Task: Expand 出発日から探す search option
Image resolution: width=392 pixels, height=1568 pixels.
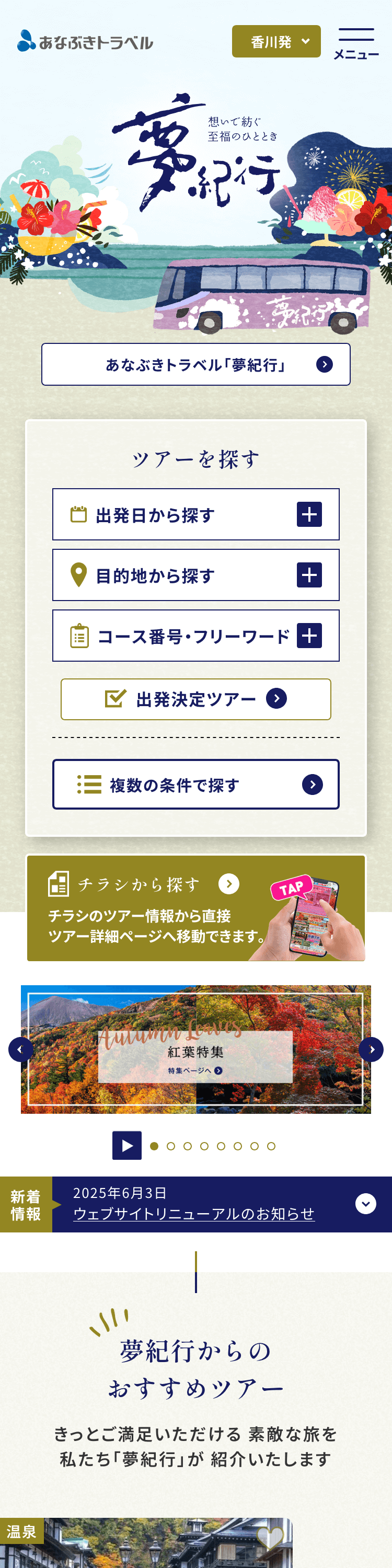Action: click(195, 514)
